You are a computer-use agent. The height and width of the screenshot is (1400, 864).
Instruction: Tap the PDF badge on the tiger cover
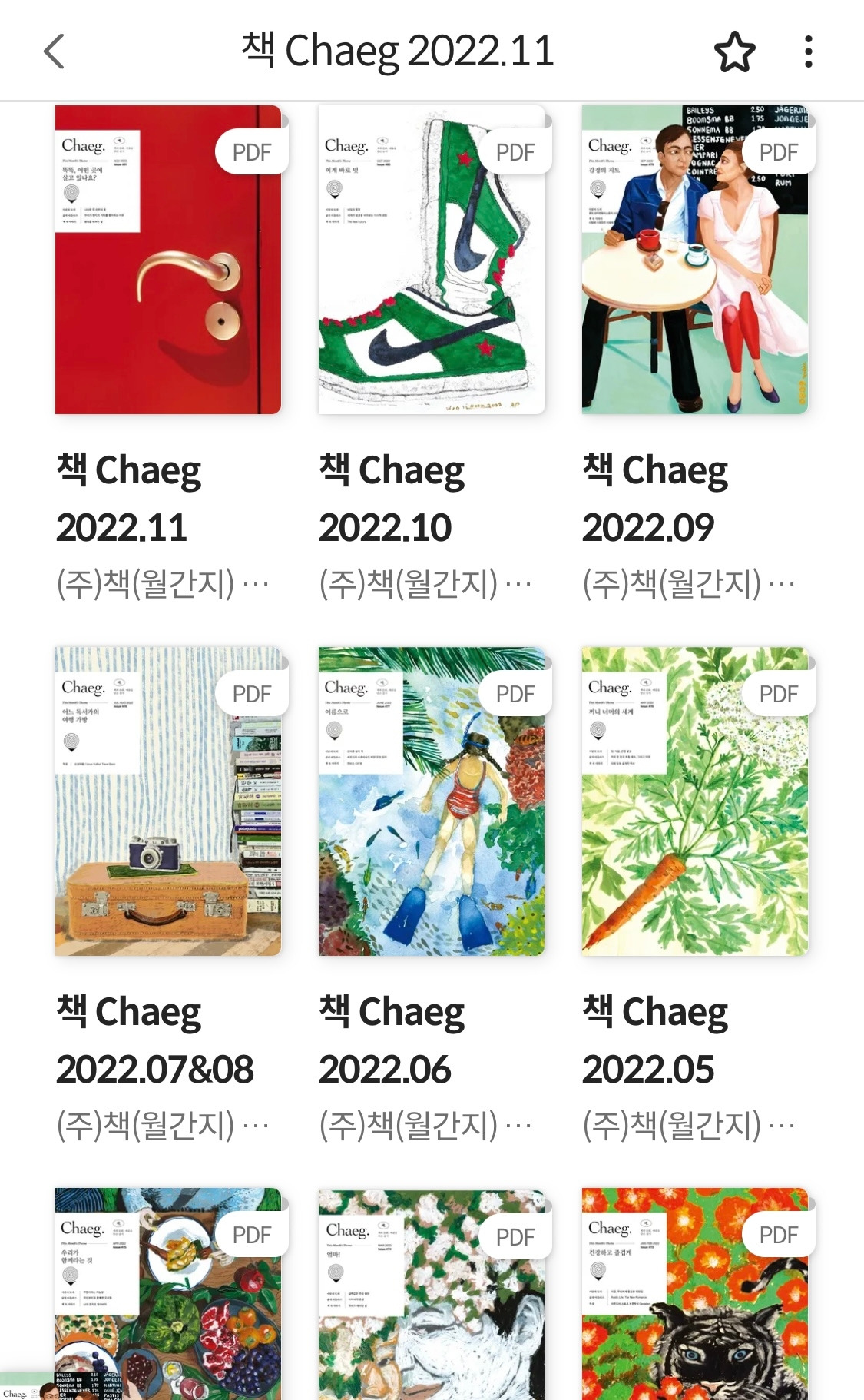tap(780, 1236)
